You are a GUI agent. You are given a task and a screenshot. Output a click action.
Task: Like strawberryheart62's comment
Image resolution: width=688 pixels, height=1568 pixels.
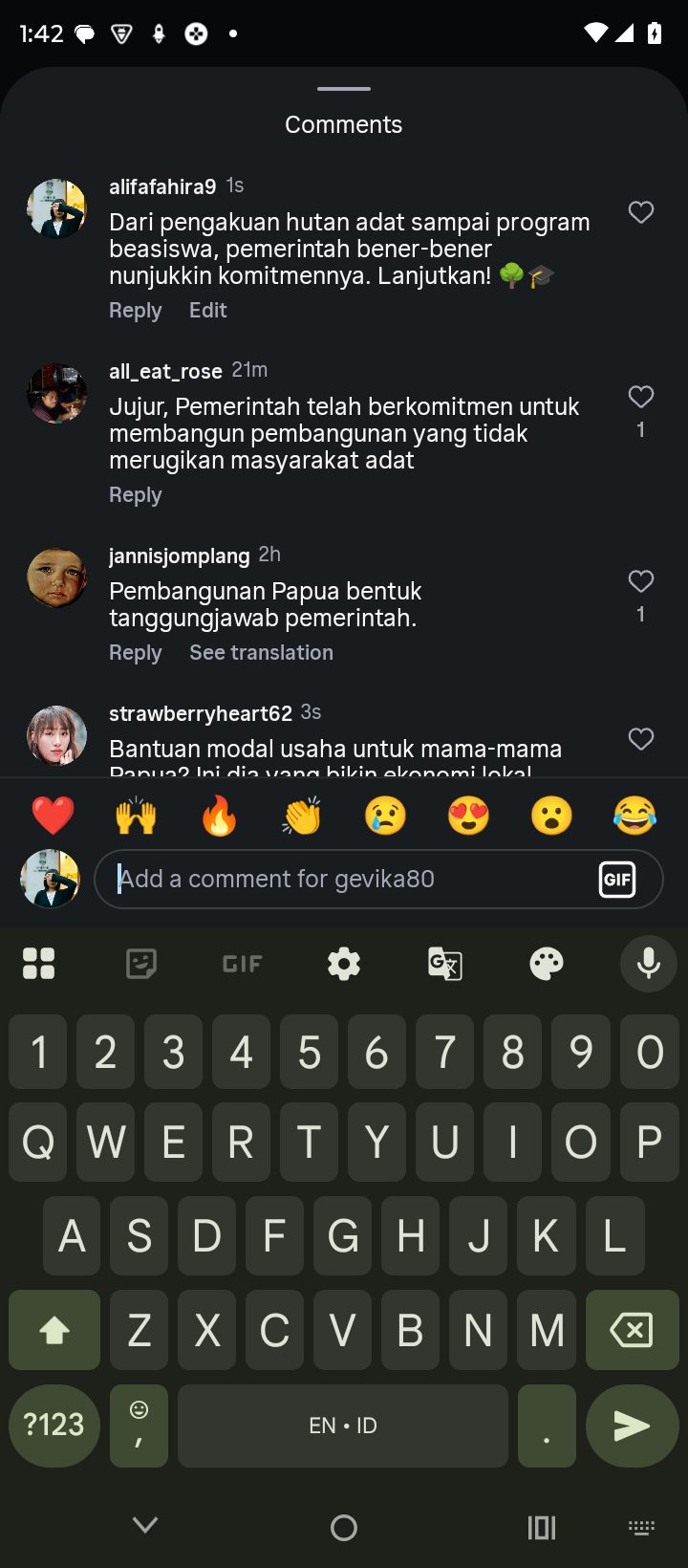pyautogui.click(x=641, y=739)
